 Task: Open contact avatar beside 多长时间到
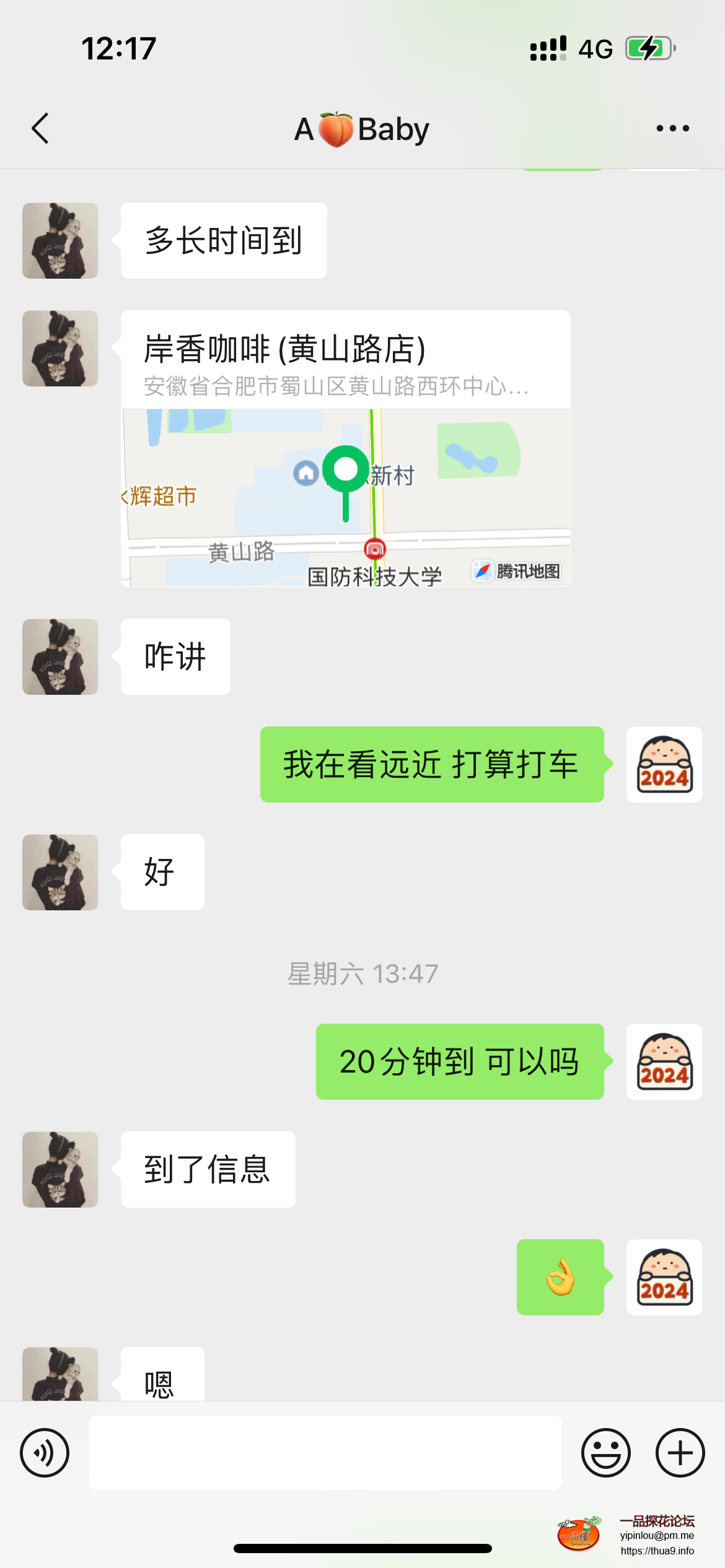point(60,241)
